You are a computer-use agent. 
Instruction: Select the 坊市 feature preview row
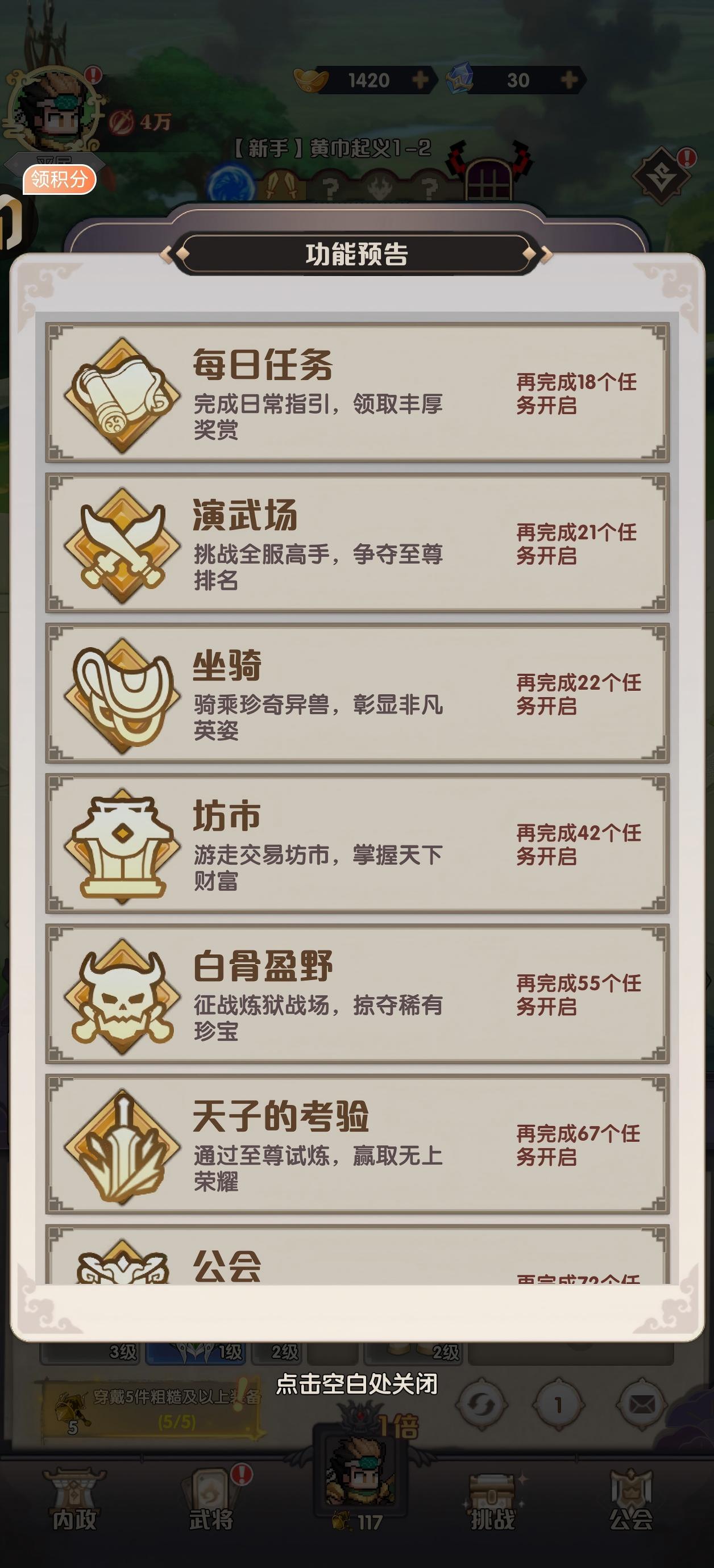pos(357,844)
